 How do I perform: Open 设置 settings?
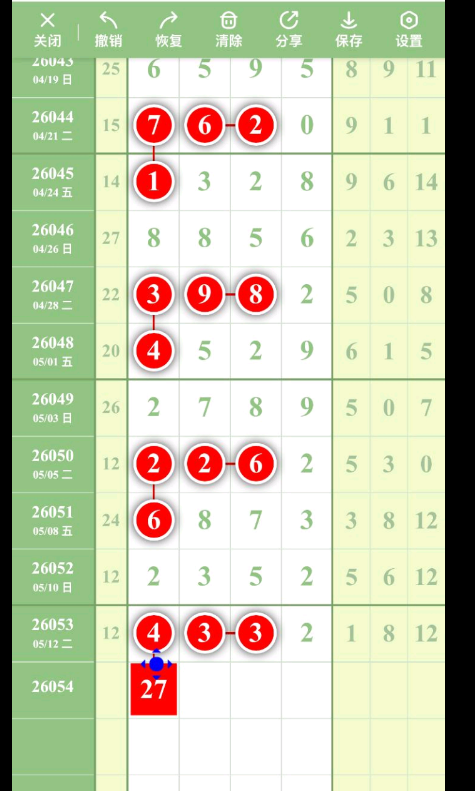point(409,30)
